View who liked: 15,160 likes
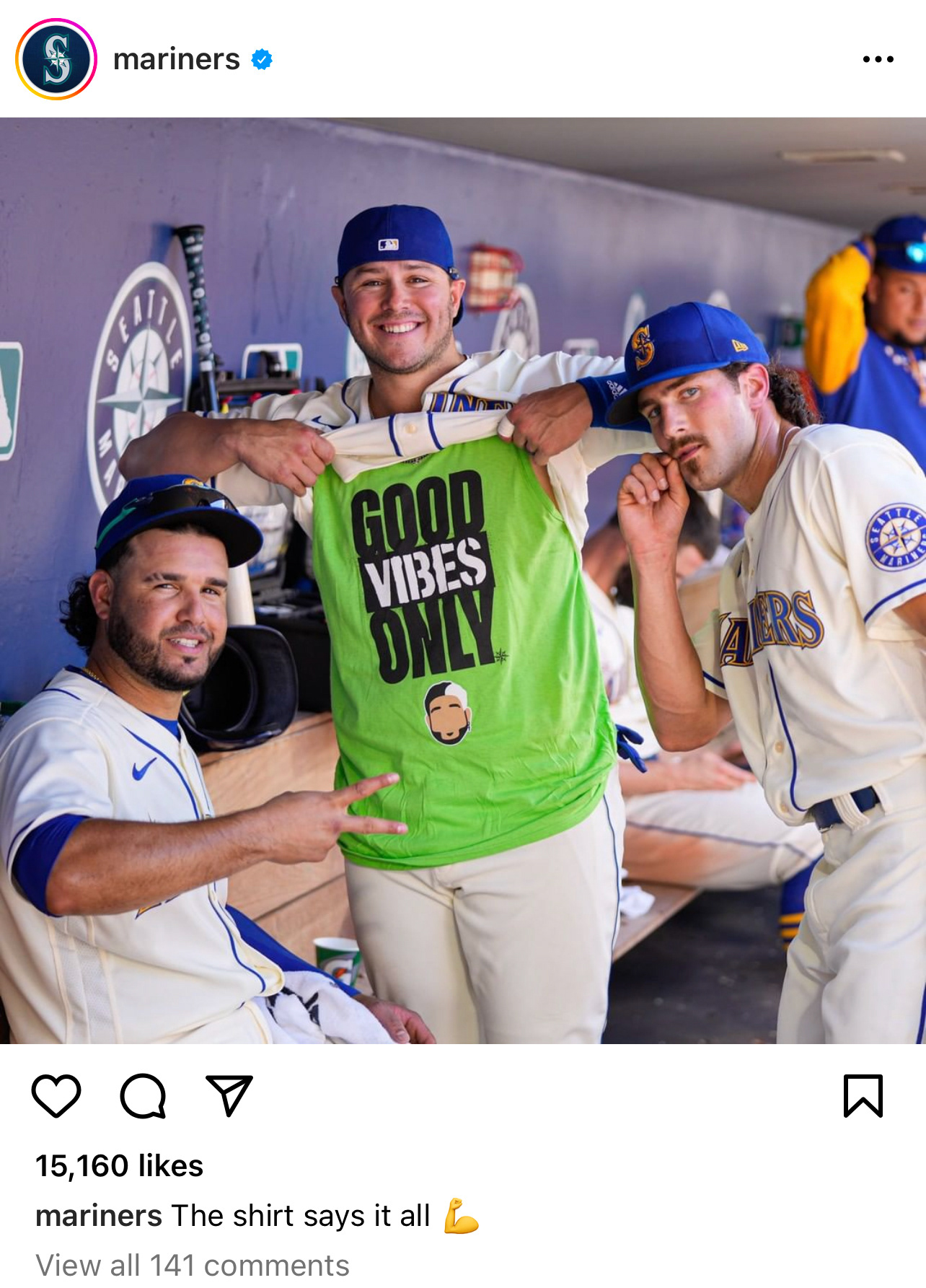926x1288 pixels. click(120, 1165)
